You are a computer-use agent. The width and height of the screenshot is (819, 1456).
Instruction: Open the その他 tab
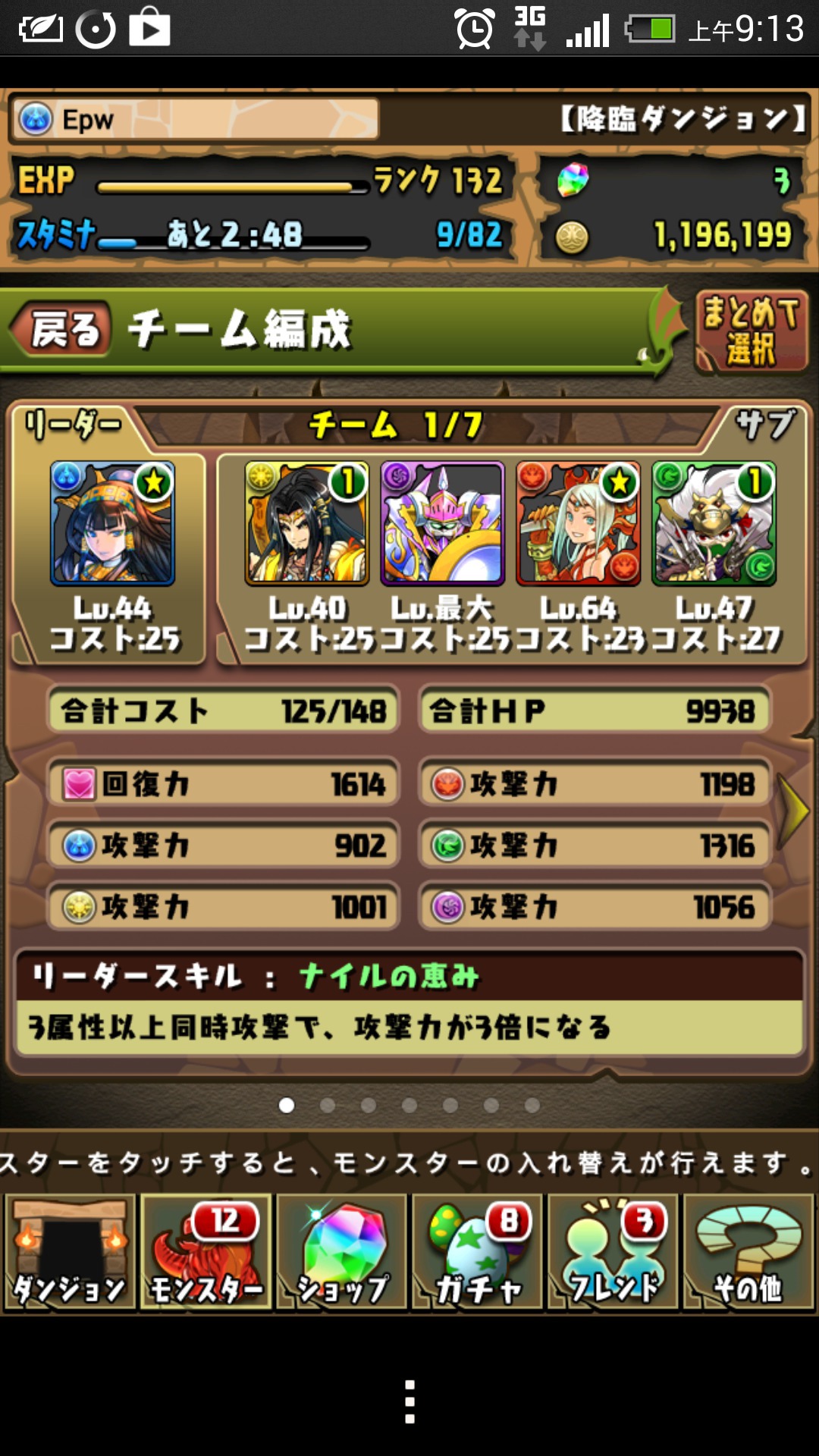(x=748, y=1252)
